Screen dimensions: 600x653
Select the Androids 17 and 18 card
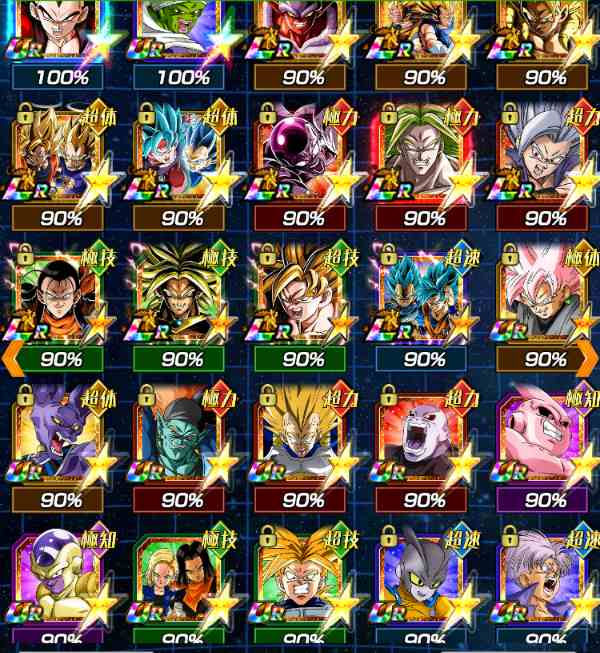pyautogui.click(x=182, y=580)
